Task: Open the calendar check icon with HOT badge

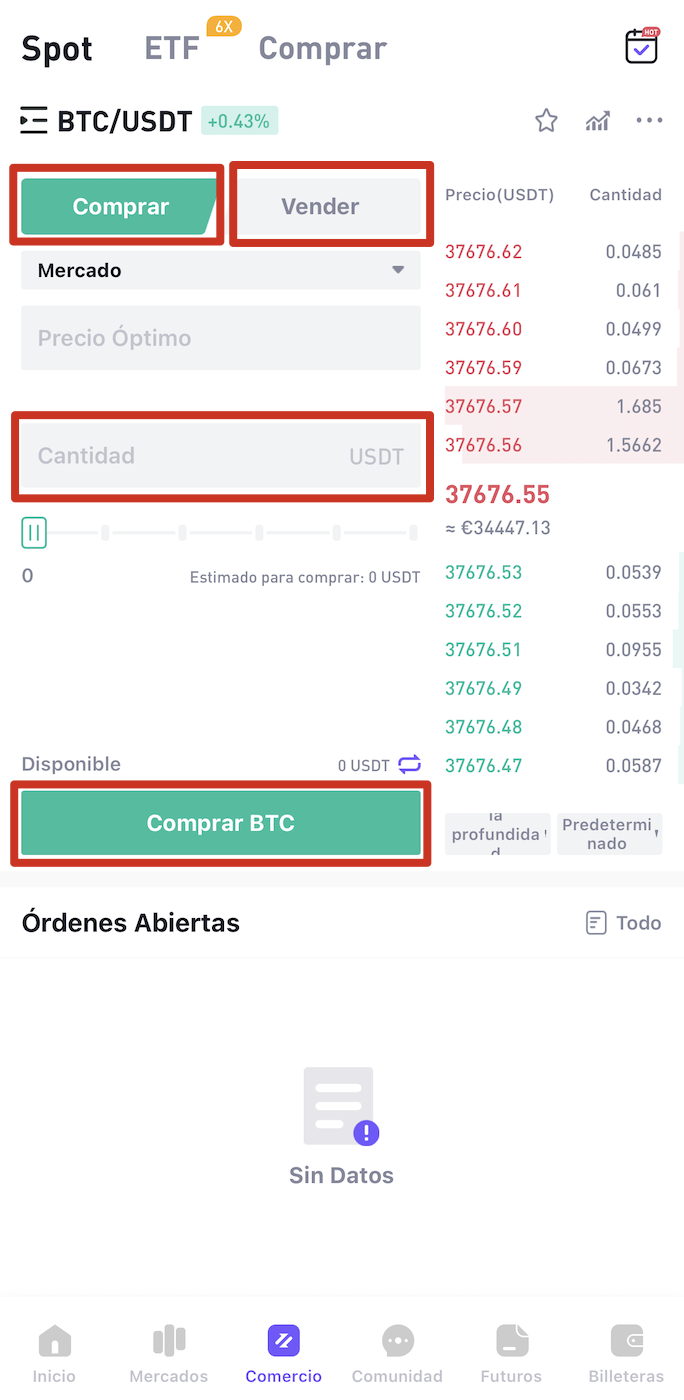Action: 642,46
